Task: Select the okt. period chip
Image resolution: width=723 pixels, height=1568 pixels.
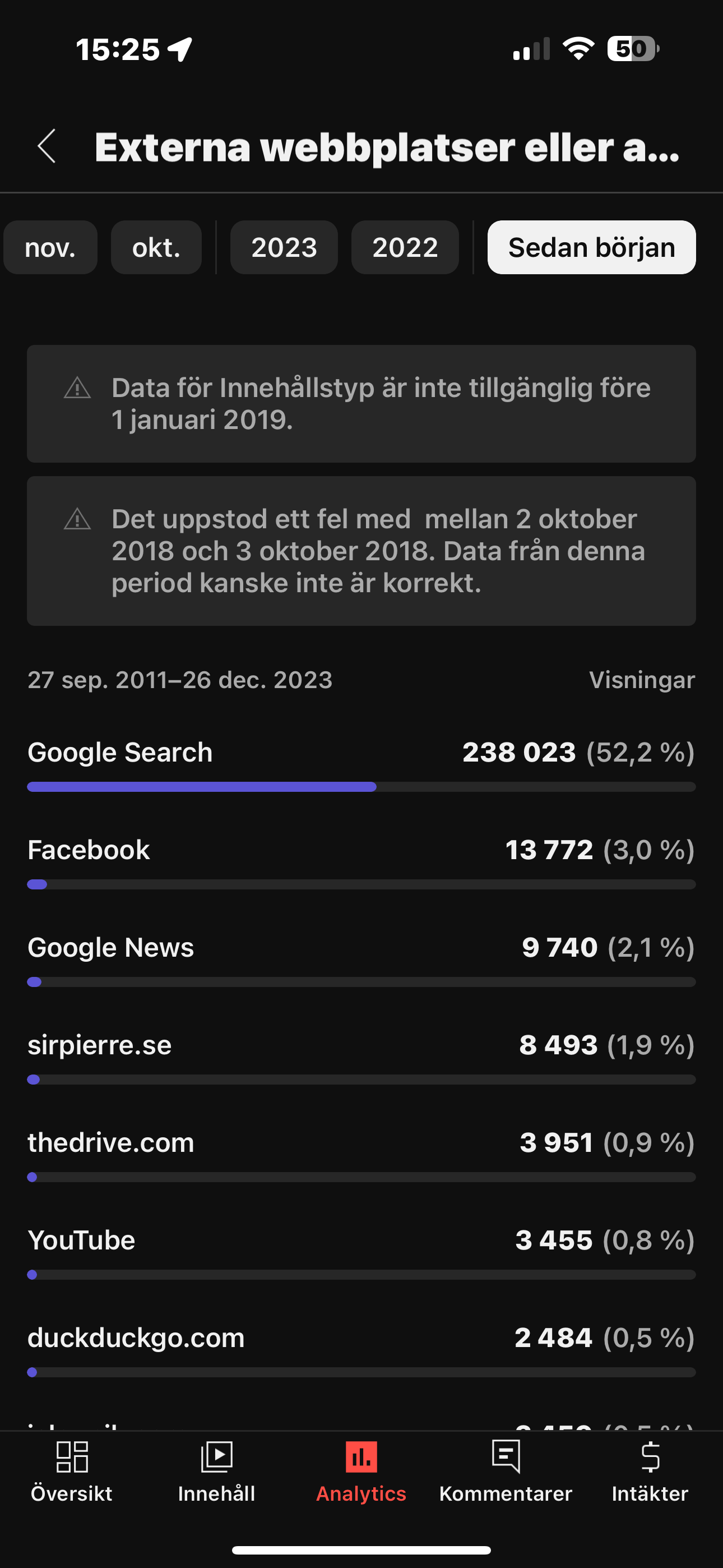Action: click(x=156, y=247)
